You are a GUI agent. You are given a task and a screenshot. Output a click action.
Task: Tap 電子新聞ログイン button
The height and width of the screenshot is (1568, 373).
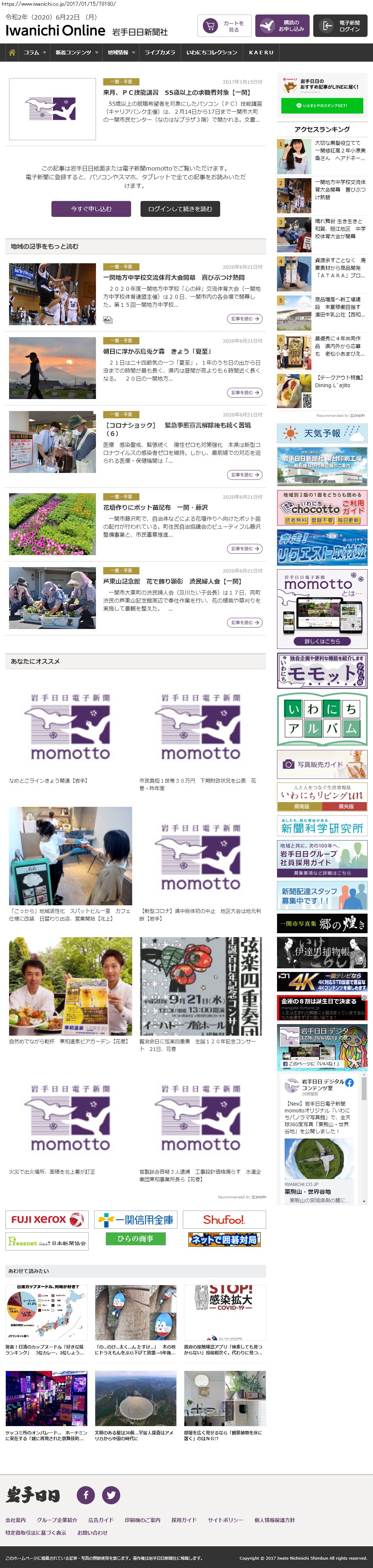point(340,26)
